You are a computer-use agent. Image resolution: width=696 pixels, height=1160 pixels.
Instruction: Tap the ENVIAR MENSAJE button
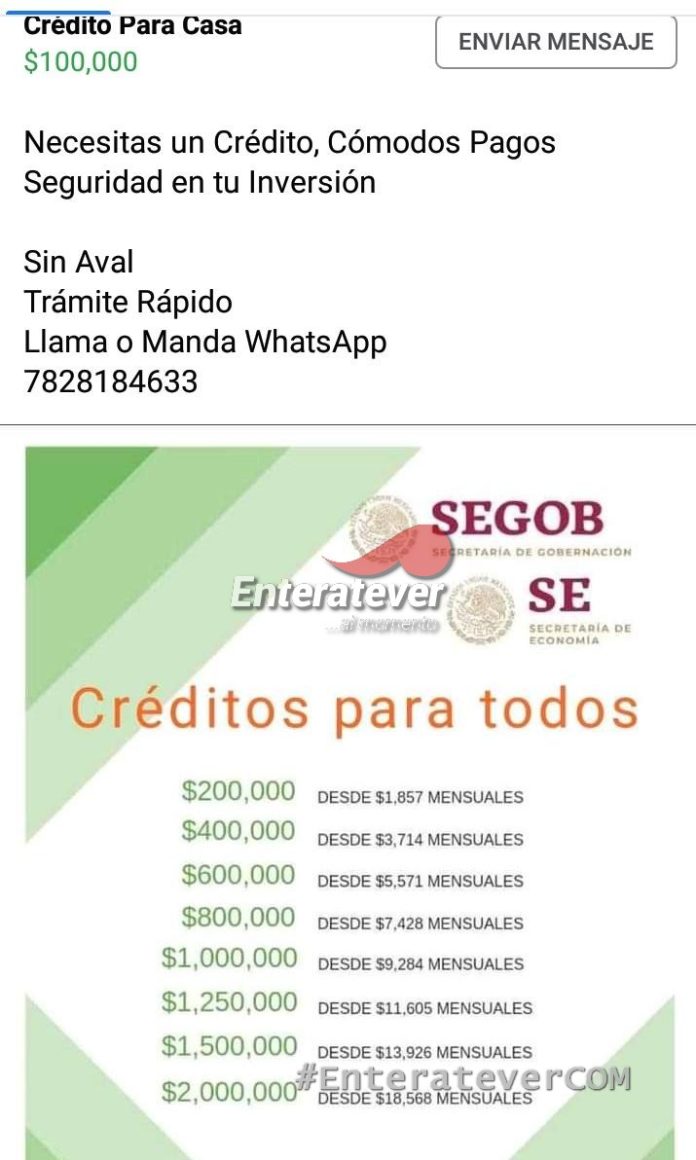click(556, 42)
